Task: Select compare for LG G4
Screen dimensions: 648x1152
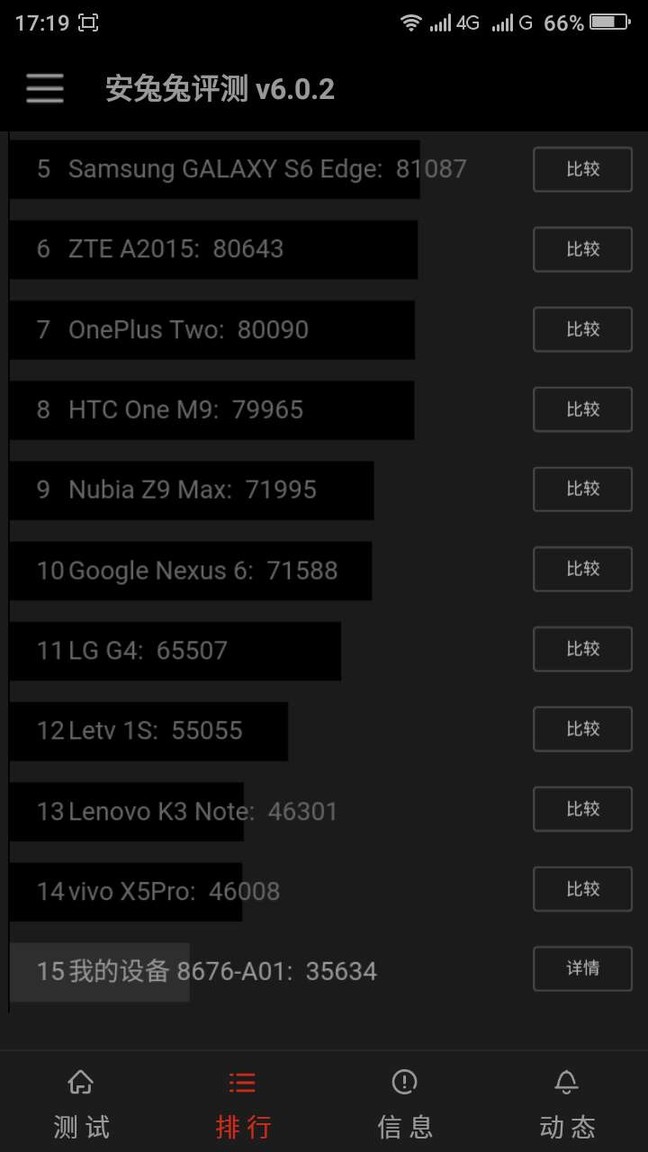Action: 582,649
